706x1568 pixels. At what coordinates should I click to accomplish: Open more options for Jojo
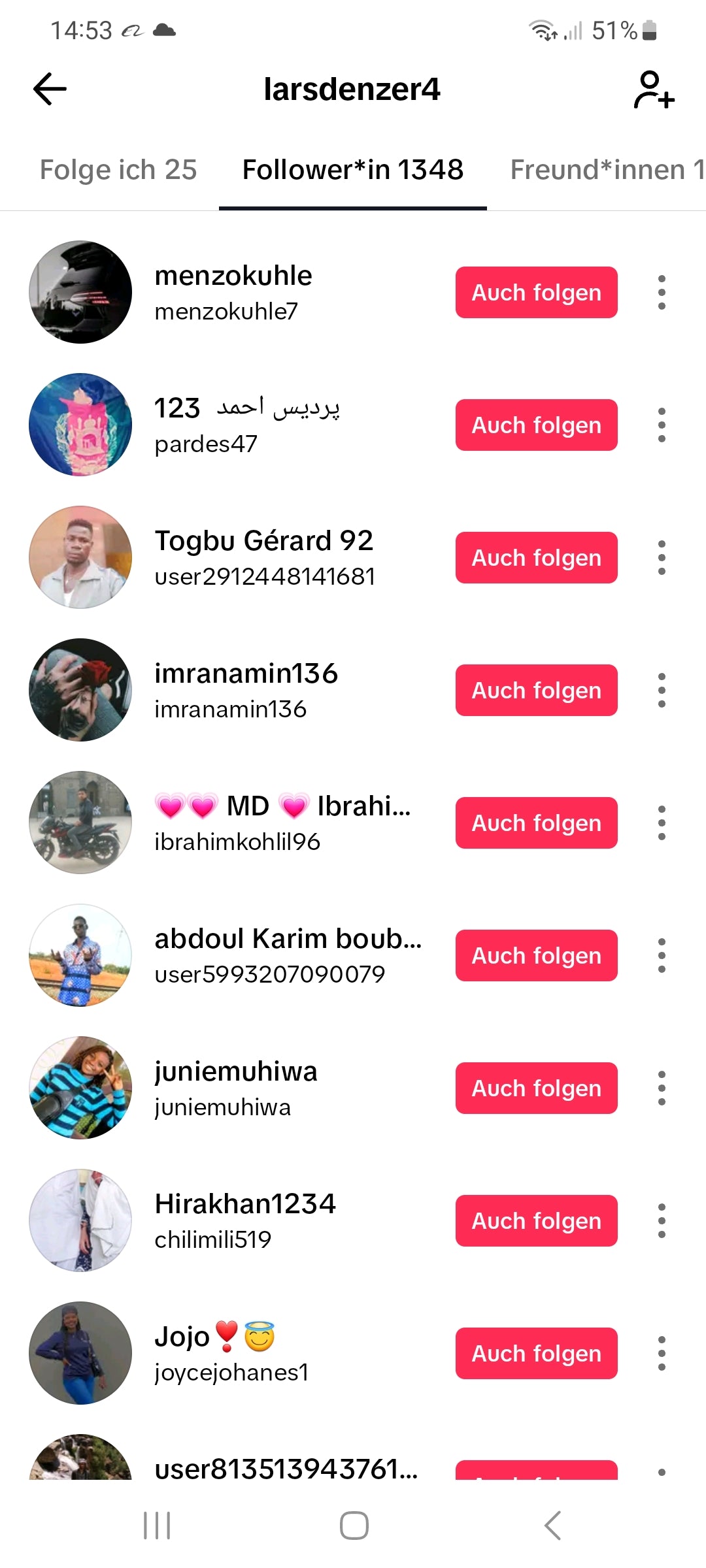pos(662,1354)
